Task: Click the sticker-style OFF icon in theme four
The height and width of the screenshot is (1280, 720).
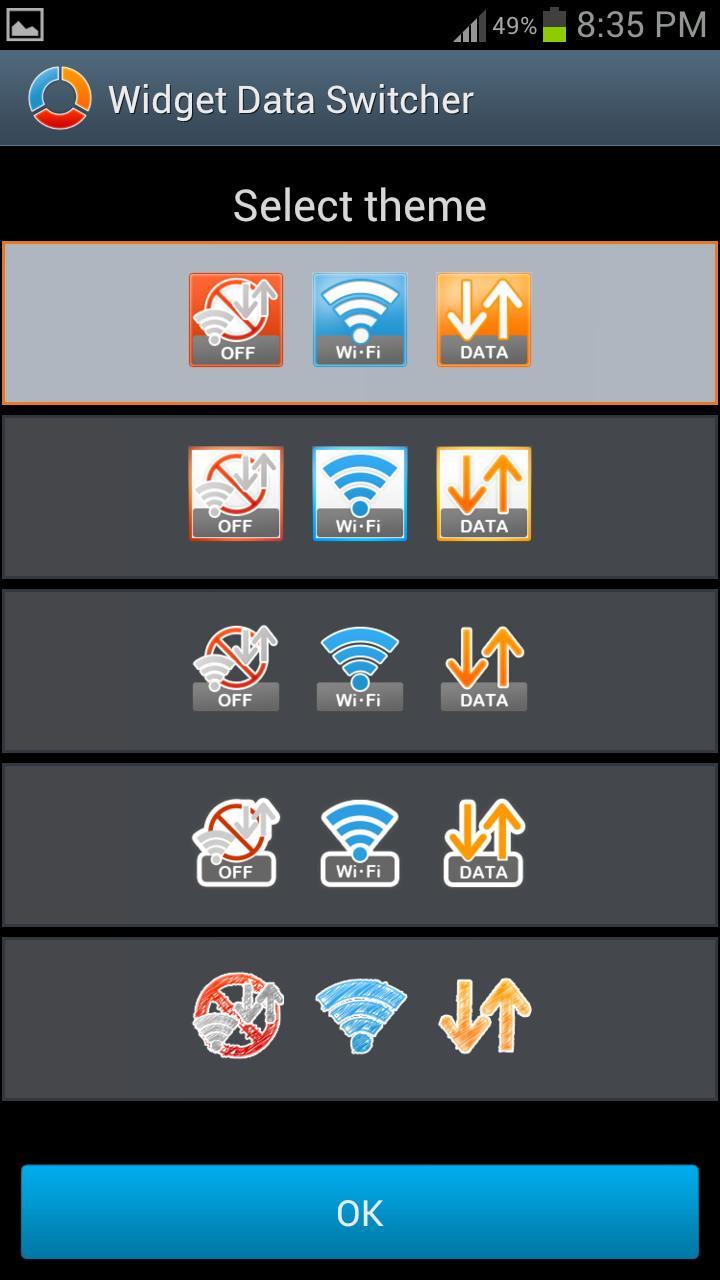Action: pyautogui.click(x=235, y=840)
